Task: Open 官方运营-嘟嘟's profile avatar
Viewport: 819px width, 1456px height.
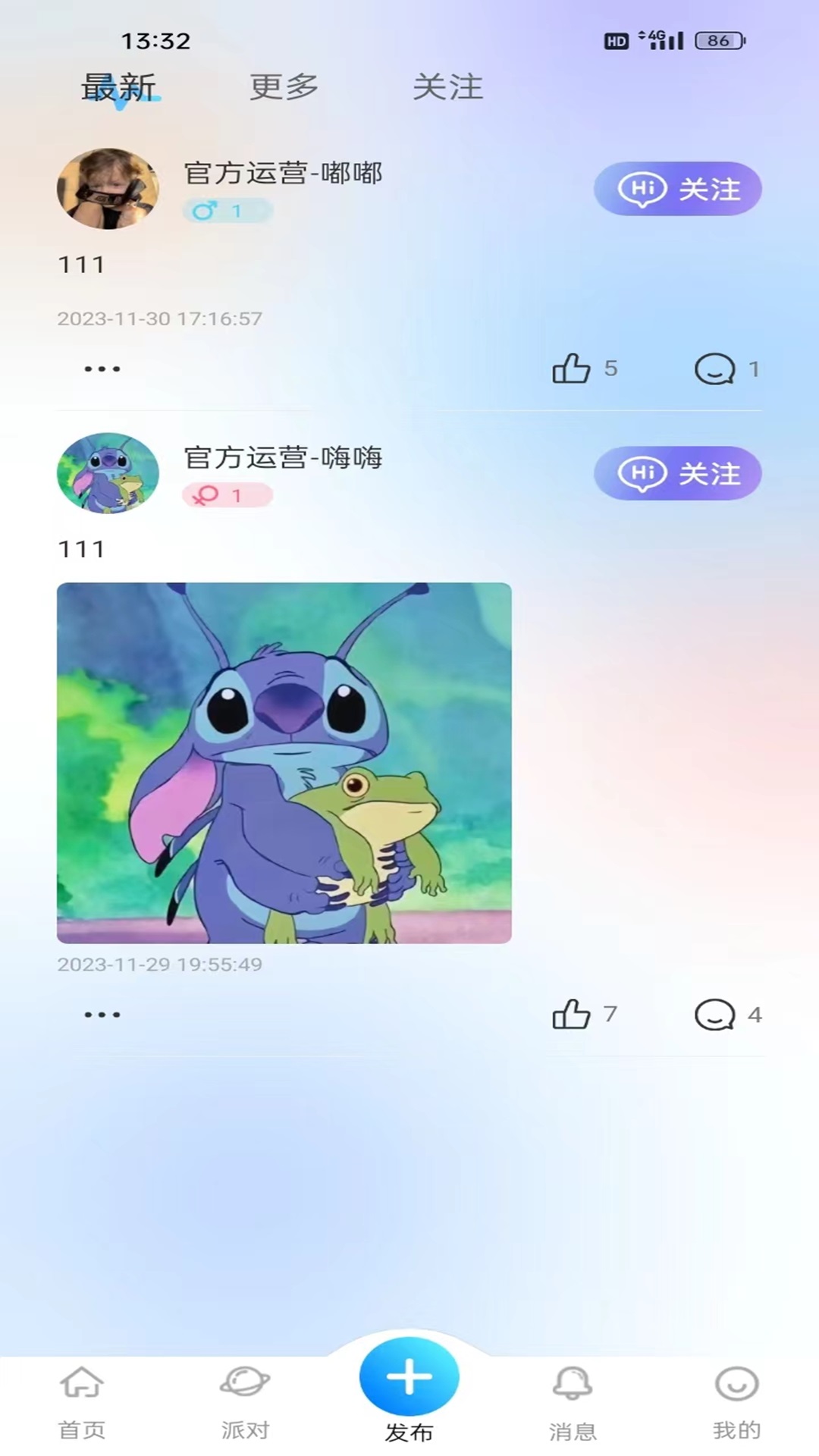Action: (108, 189)
